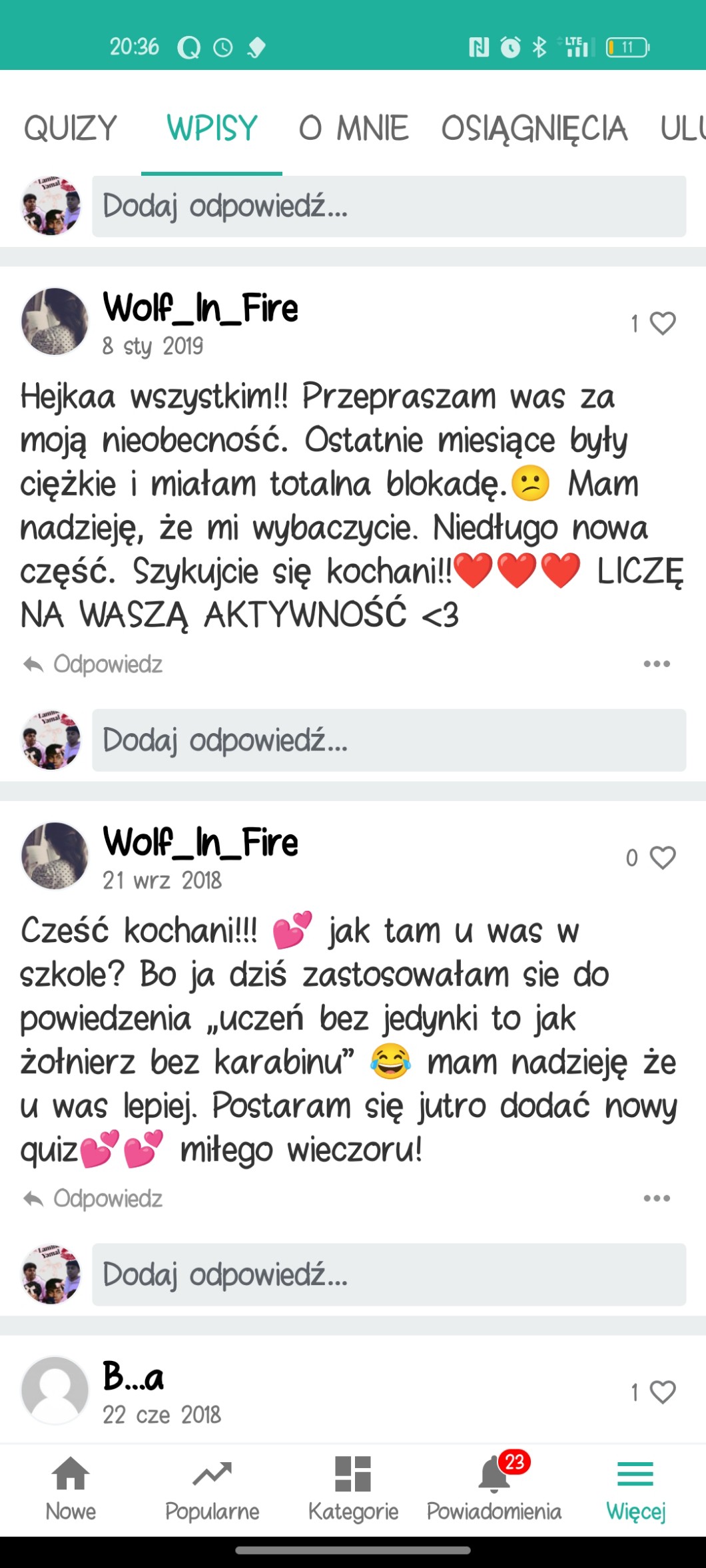Open B...a's profile avatar

[x=55, y=1390]
